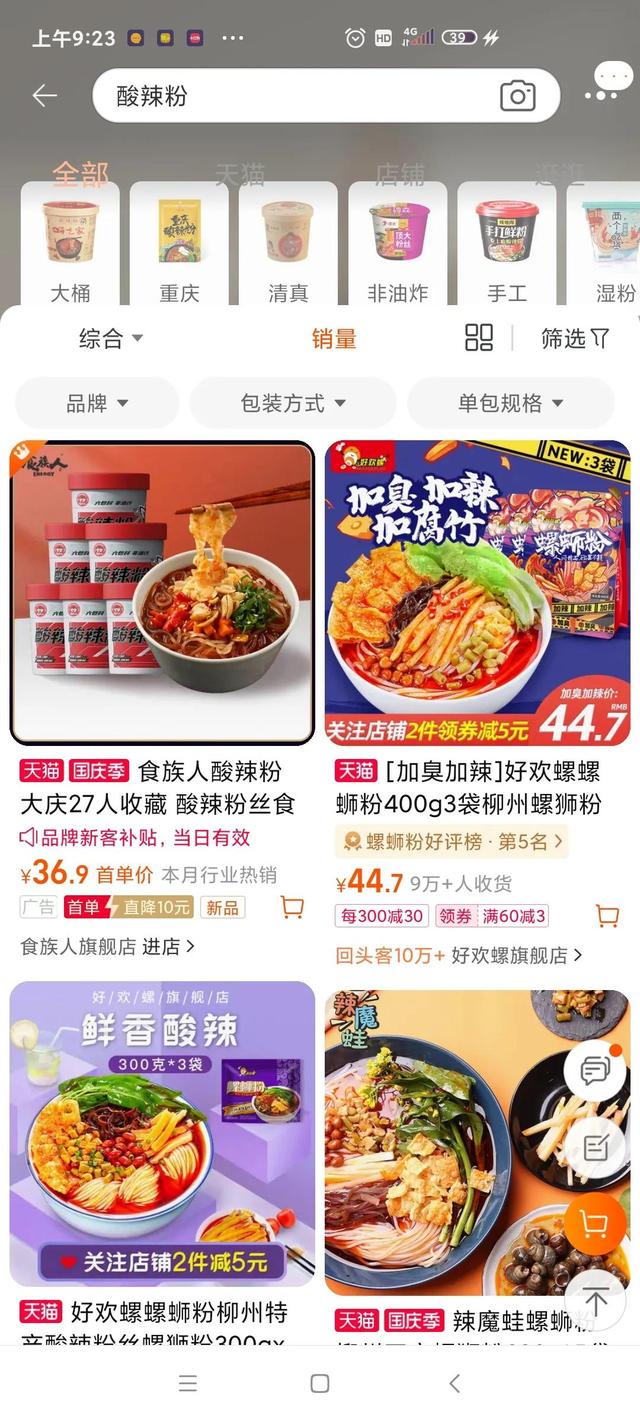
Task: Expand the 品牌 filter dropdown
Action: [97, 403]
